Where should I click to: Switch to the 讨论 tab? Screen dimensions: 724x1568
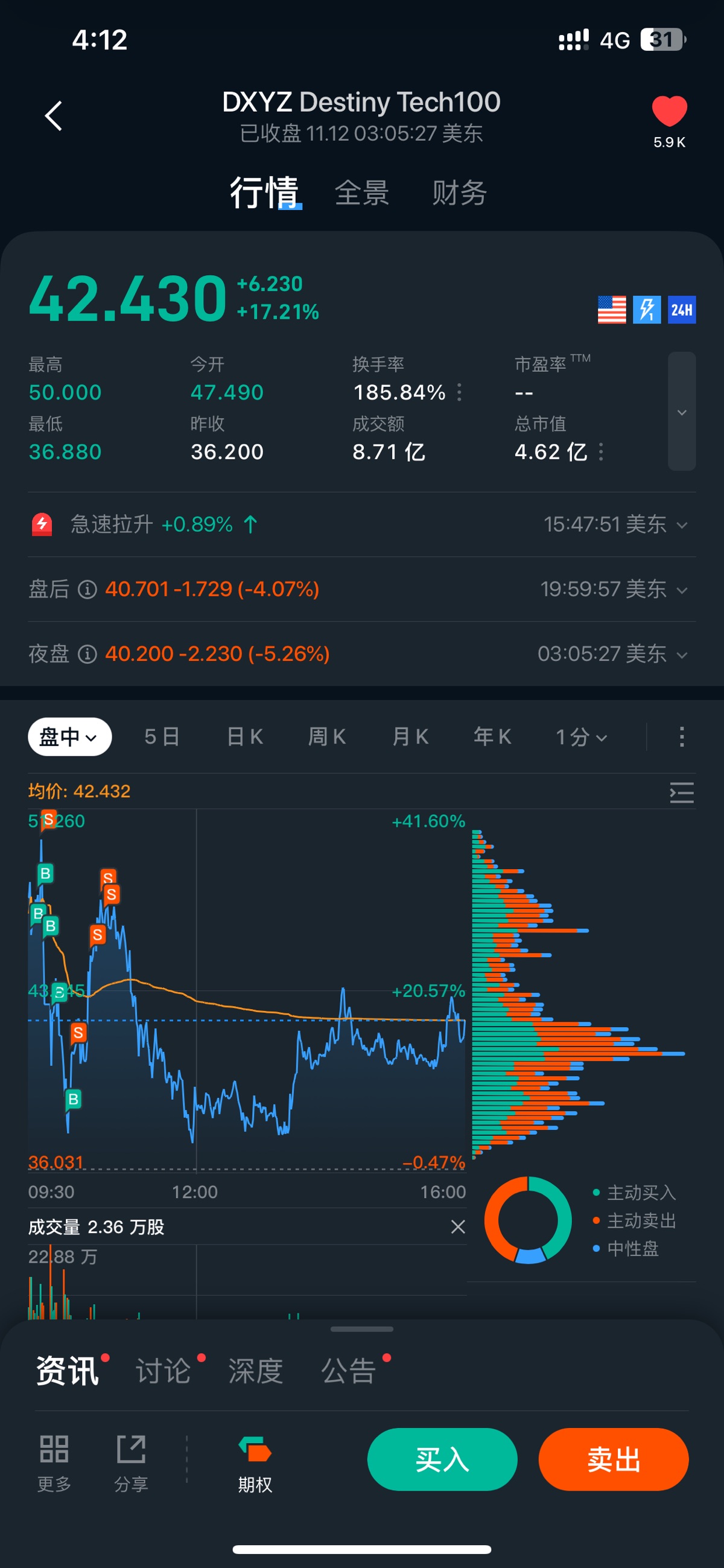click(x=163, y=1371)
